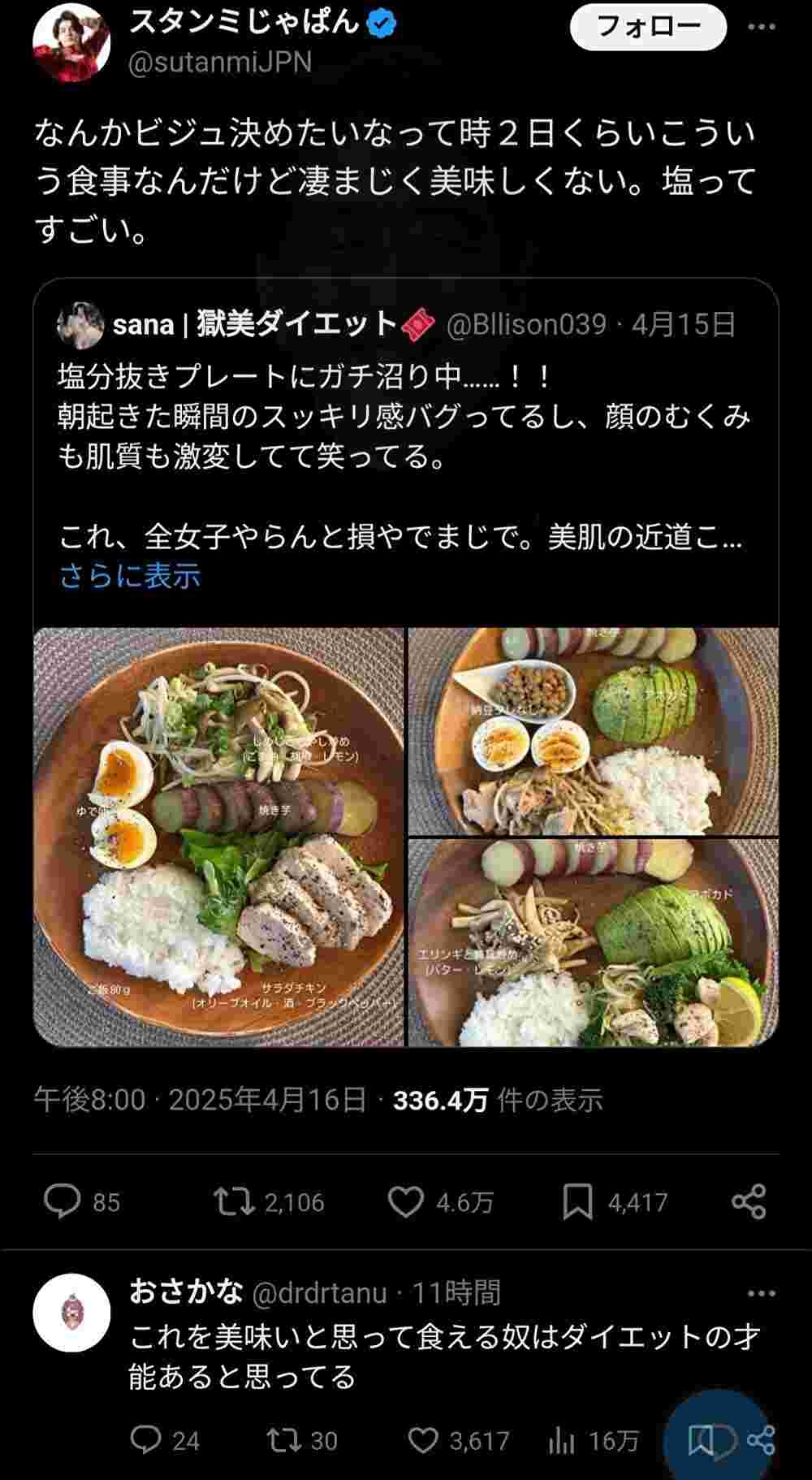Open overflow menu on おさかな's reply

761,1293
